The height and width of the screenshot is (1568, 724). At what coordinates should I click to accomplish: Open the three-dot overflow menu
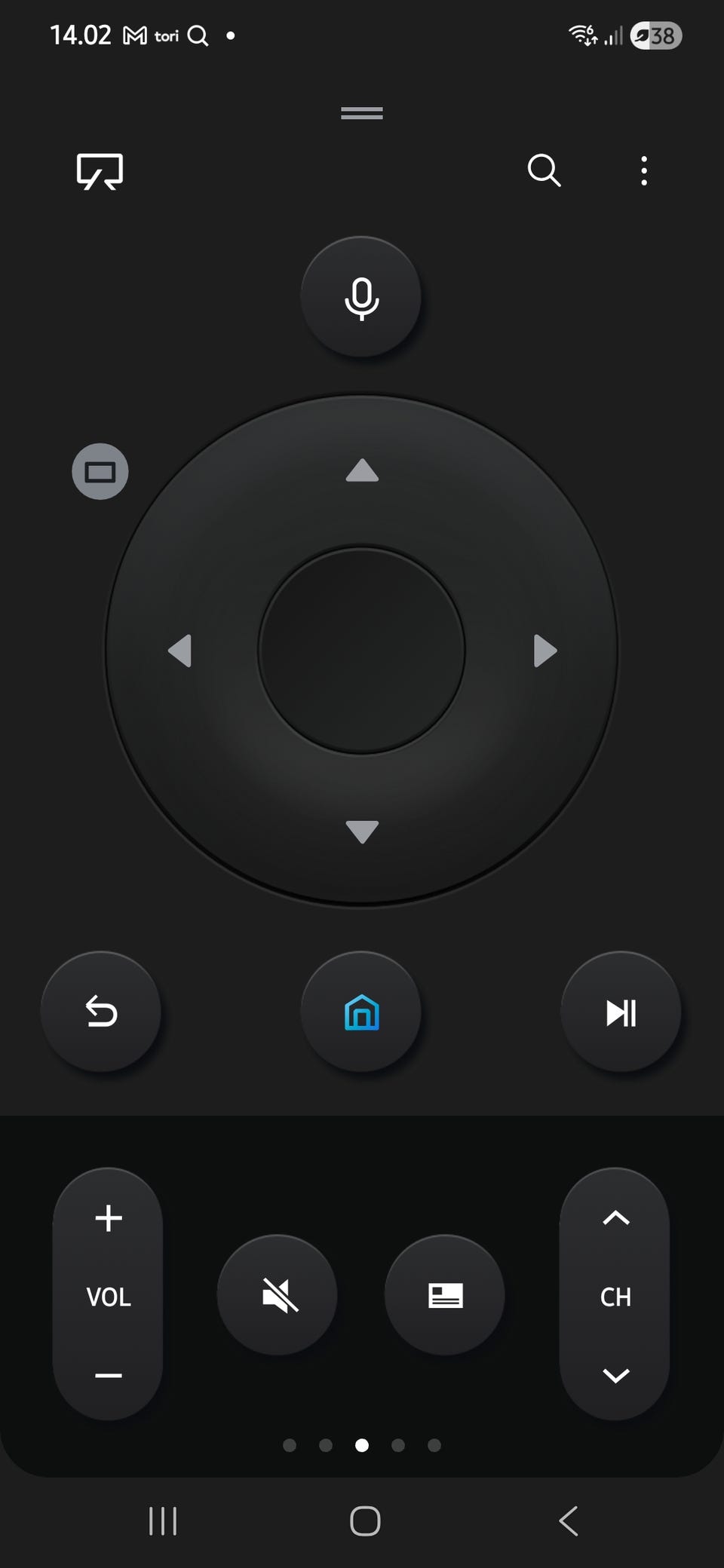pos(643,171)
